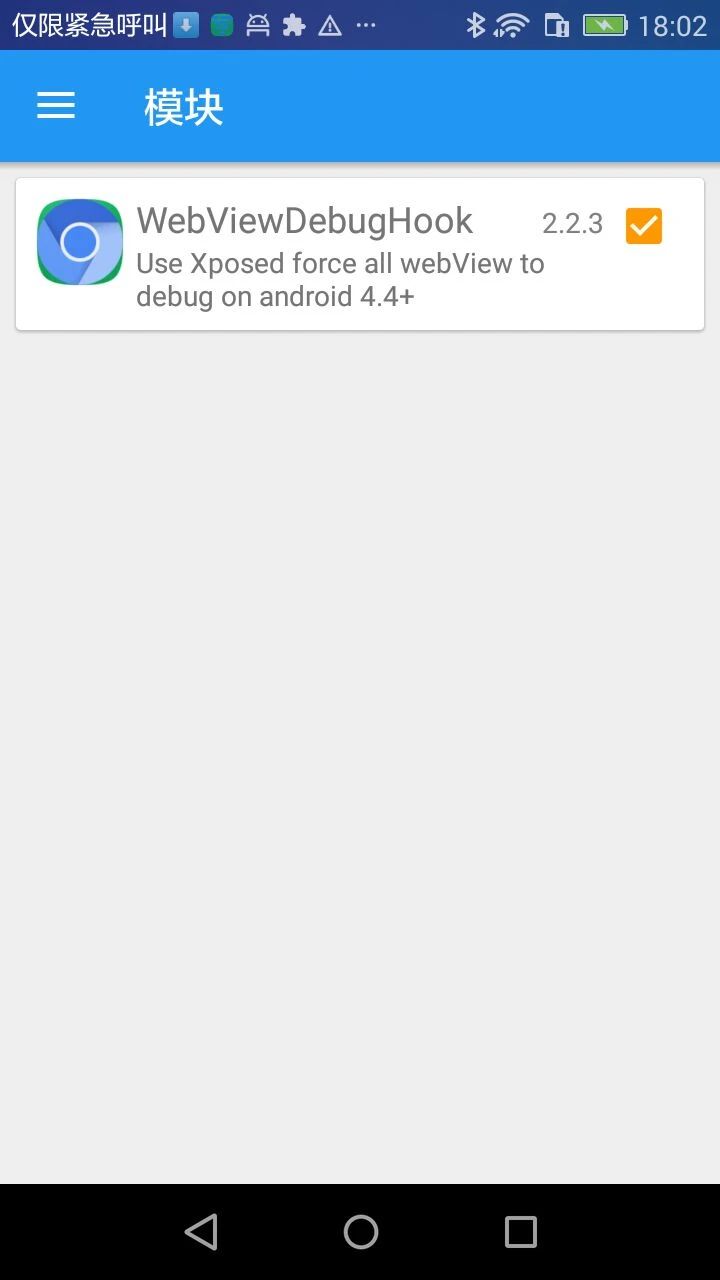Open recent apps from navigation bar

tap(520, 1232)
